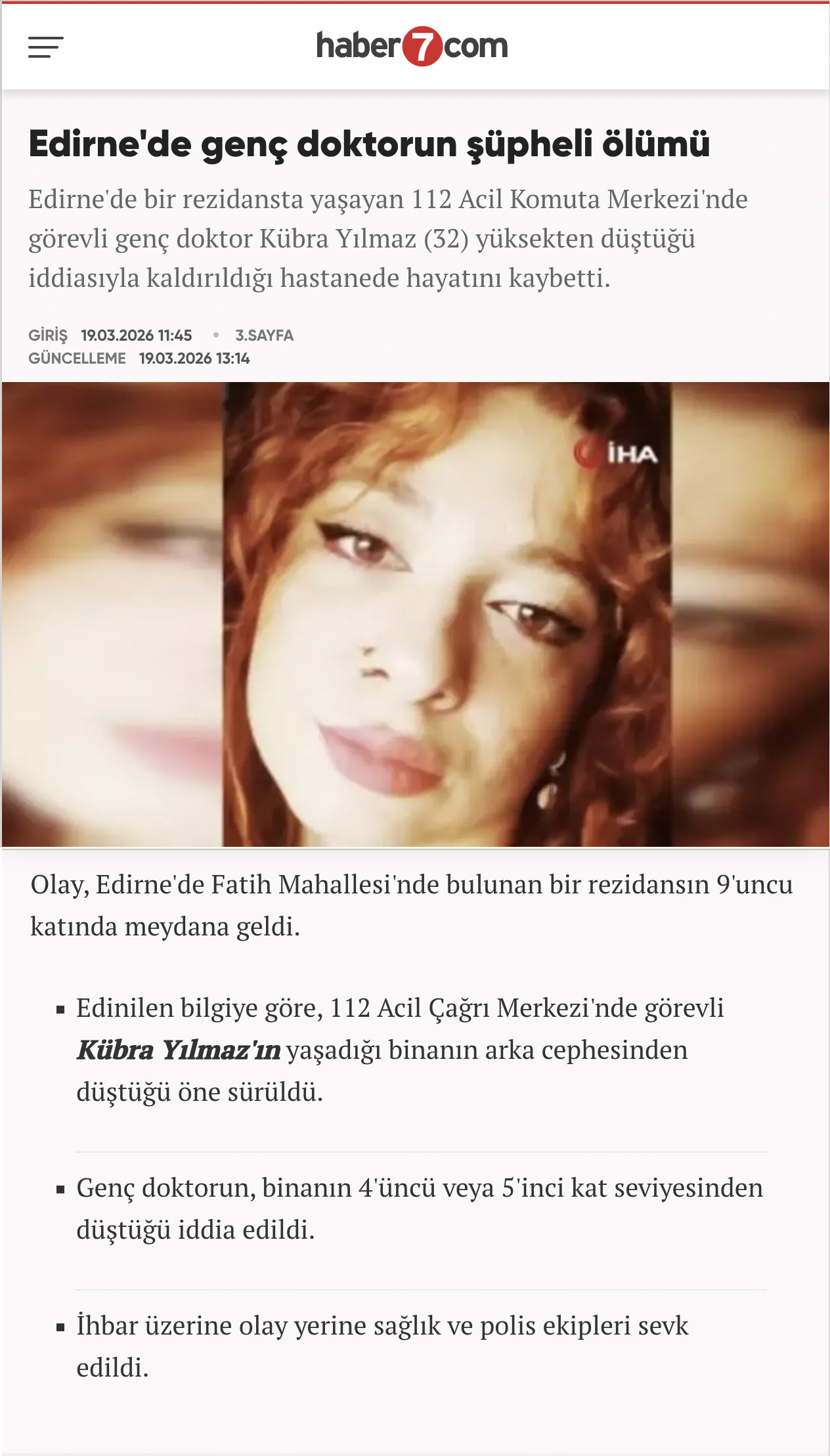The image size is (830, 1456).
Task: Open the Kübra Yılmaz'ın bold link
Action: (x=179, y=1050)
